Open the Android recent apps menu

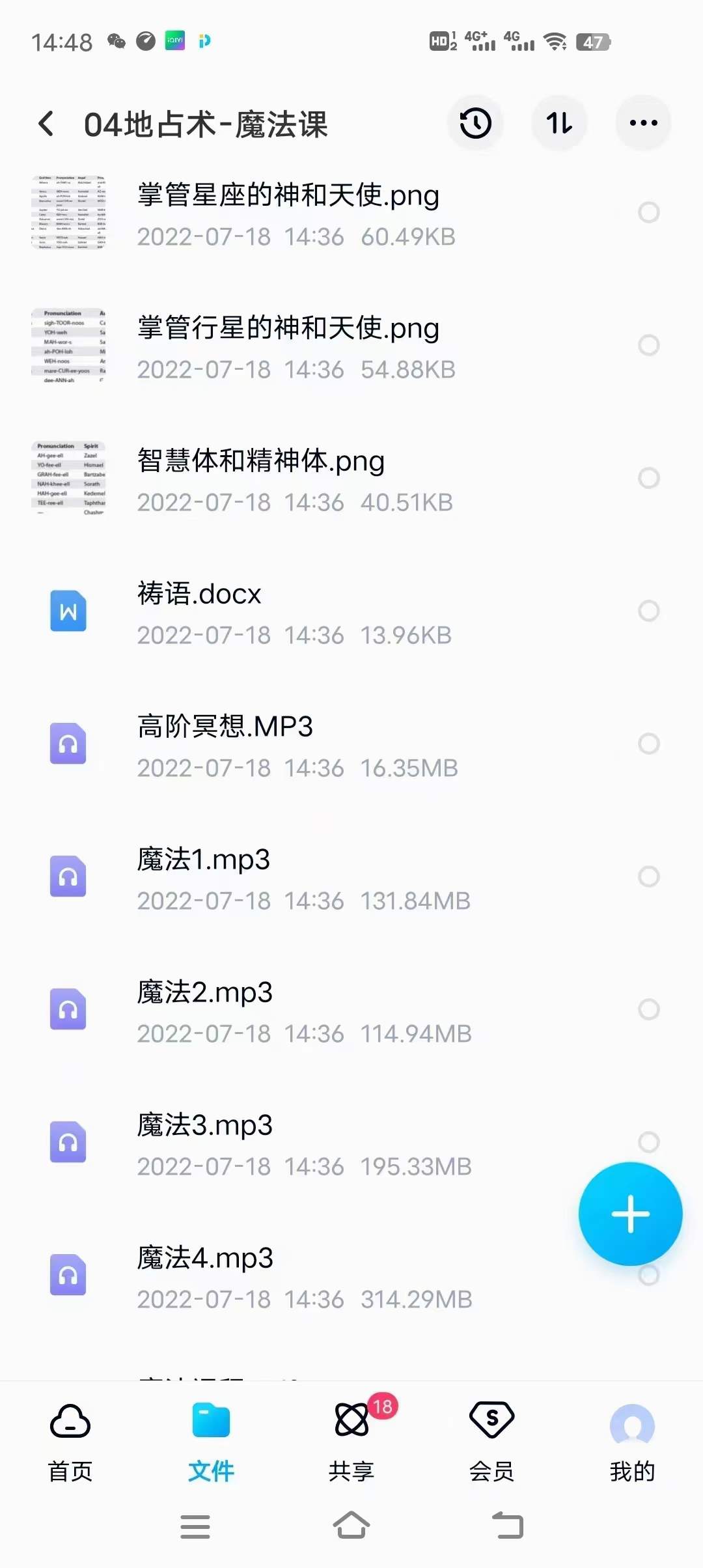(x=195, y=1527)
